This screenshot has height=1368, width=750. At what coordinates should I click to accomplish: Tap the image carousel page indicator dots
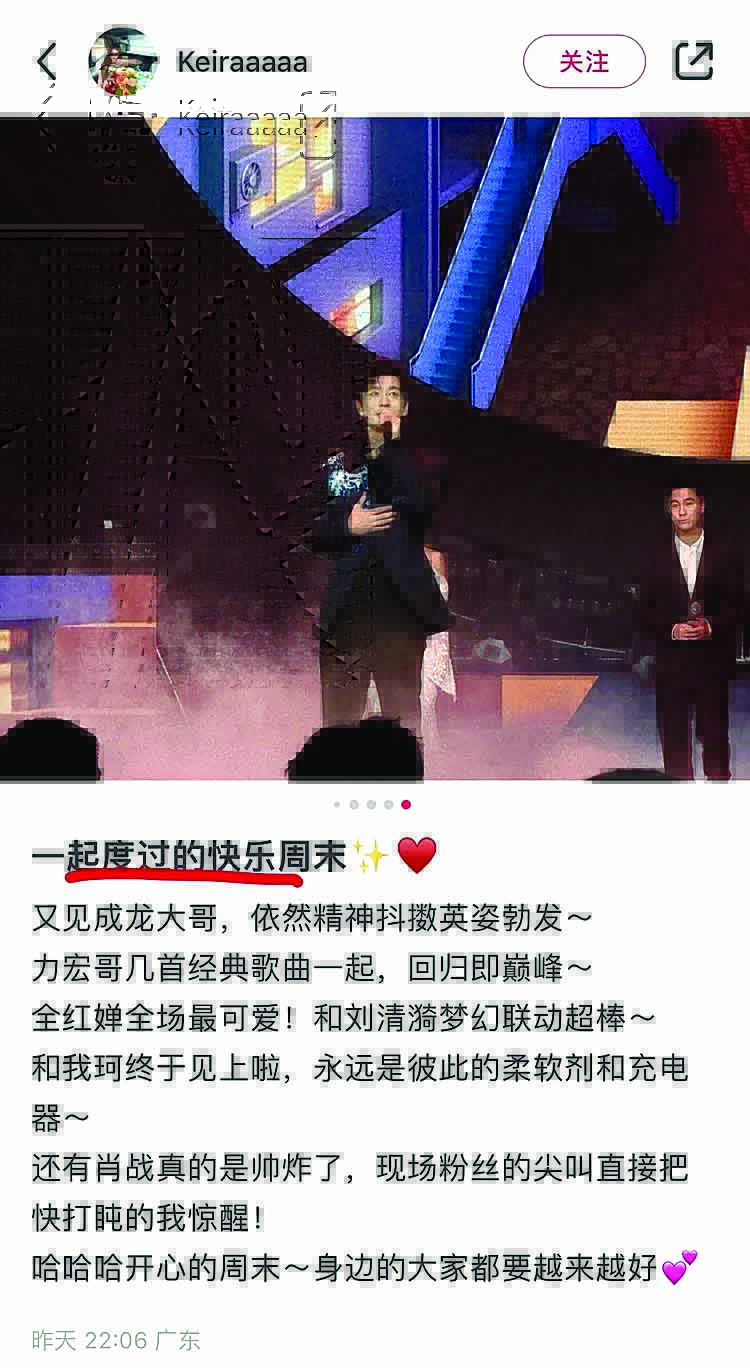372,804
